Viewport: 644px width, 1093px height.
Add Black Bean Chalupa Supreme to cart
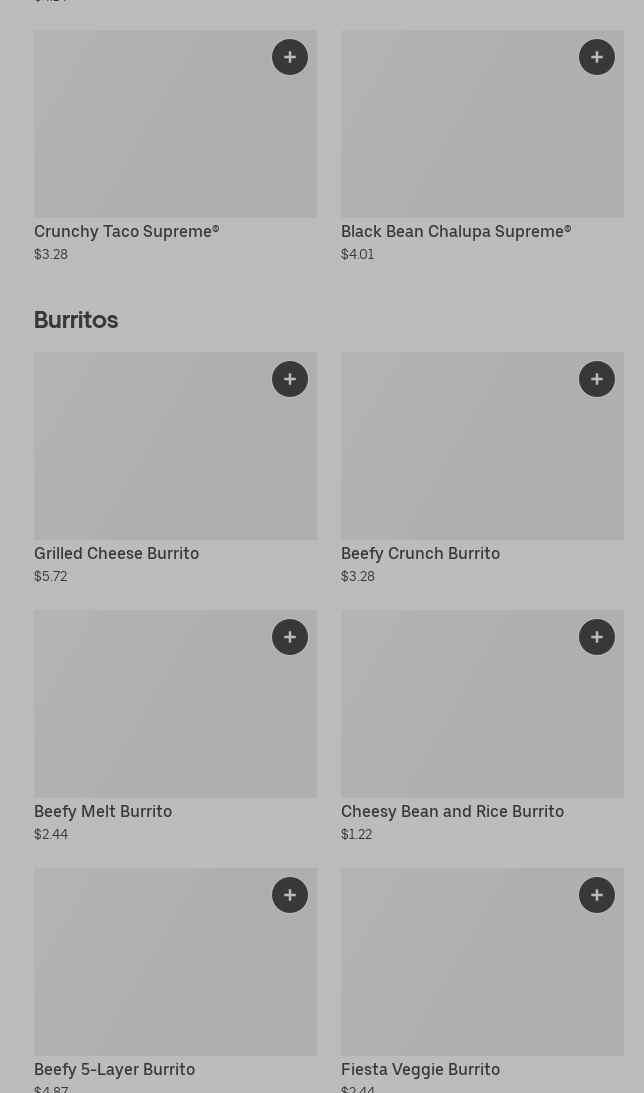click(x=597, y=57)
